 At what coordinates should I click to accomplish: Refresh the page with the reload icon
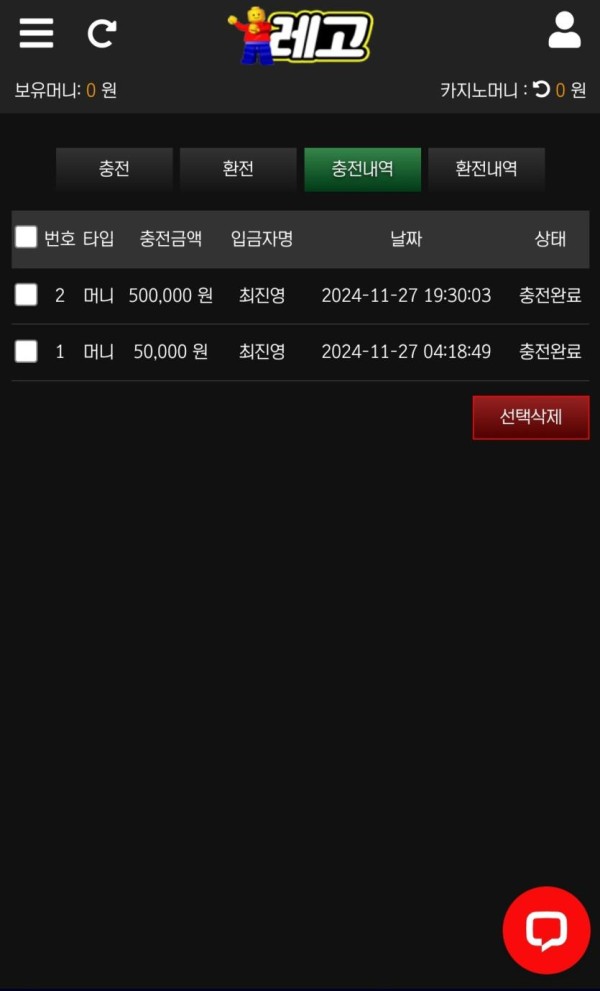(101, 34)
